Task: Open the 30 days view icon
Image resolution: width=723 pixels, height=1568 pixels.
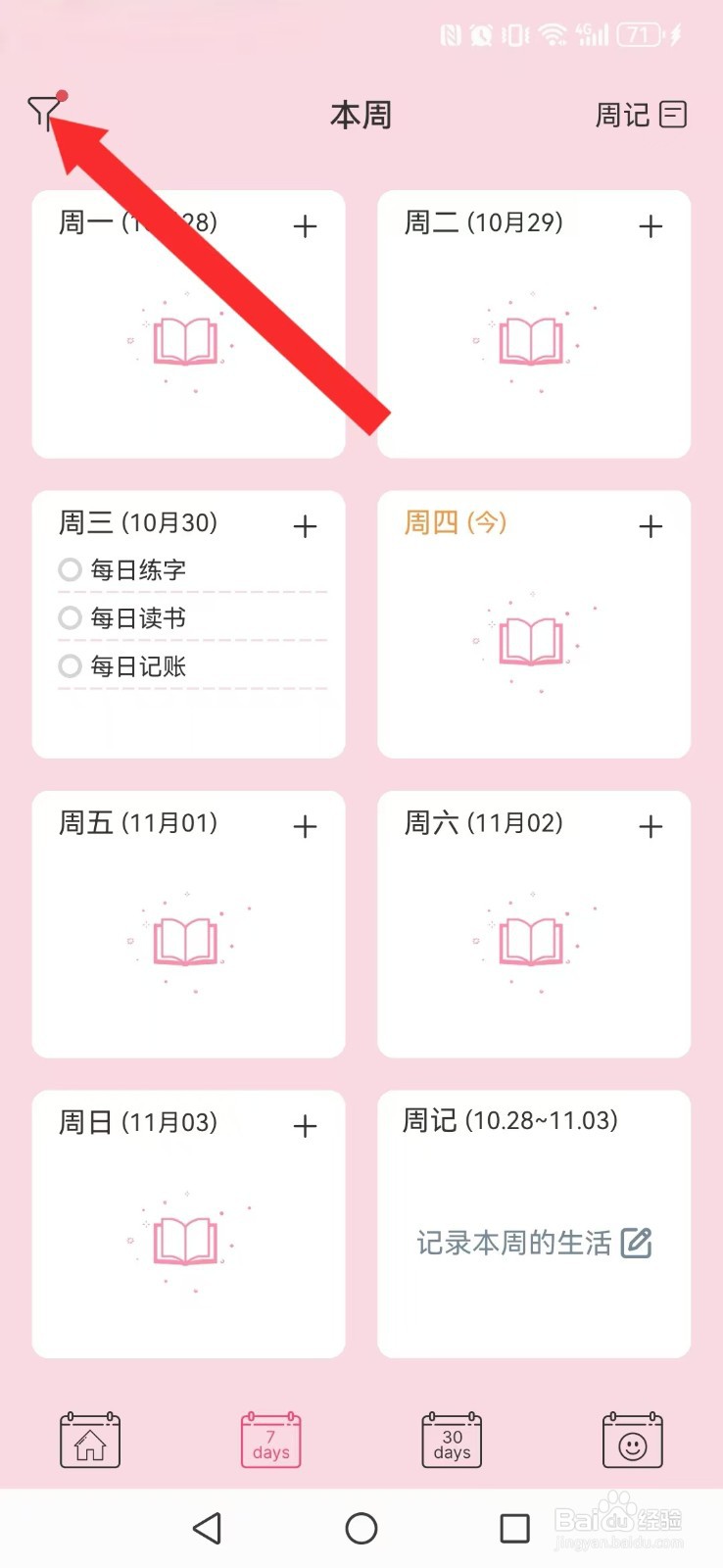Action: pos(451,1441)
